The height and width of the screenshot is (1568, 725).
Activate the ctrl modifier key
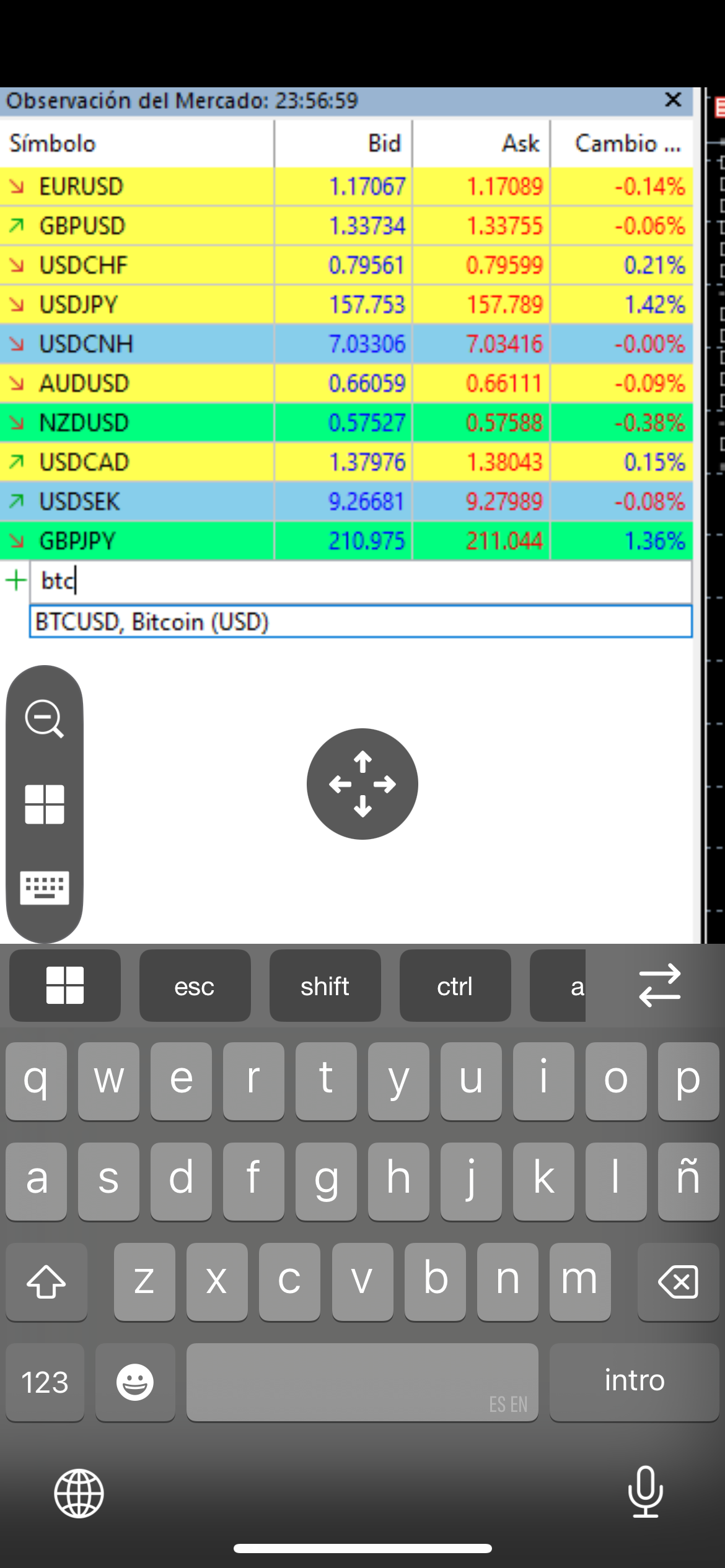pos(455,986)
